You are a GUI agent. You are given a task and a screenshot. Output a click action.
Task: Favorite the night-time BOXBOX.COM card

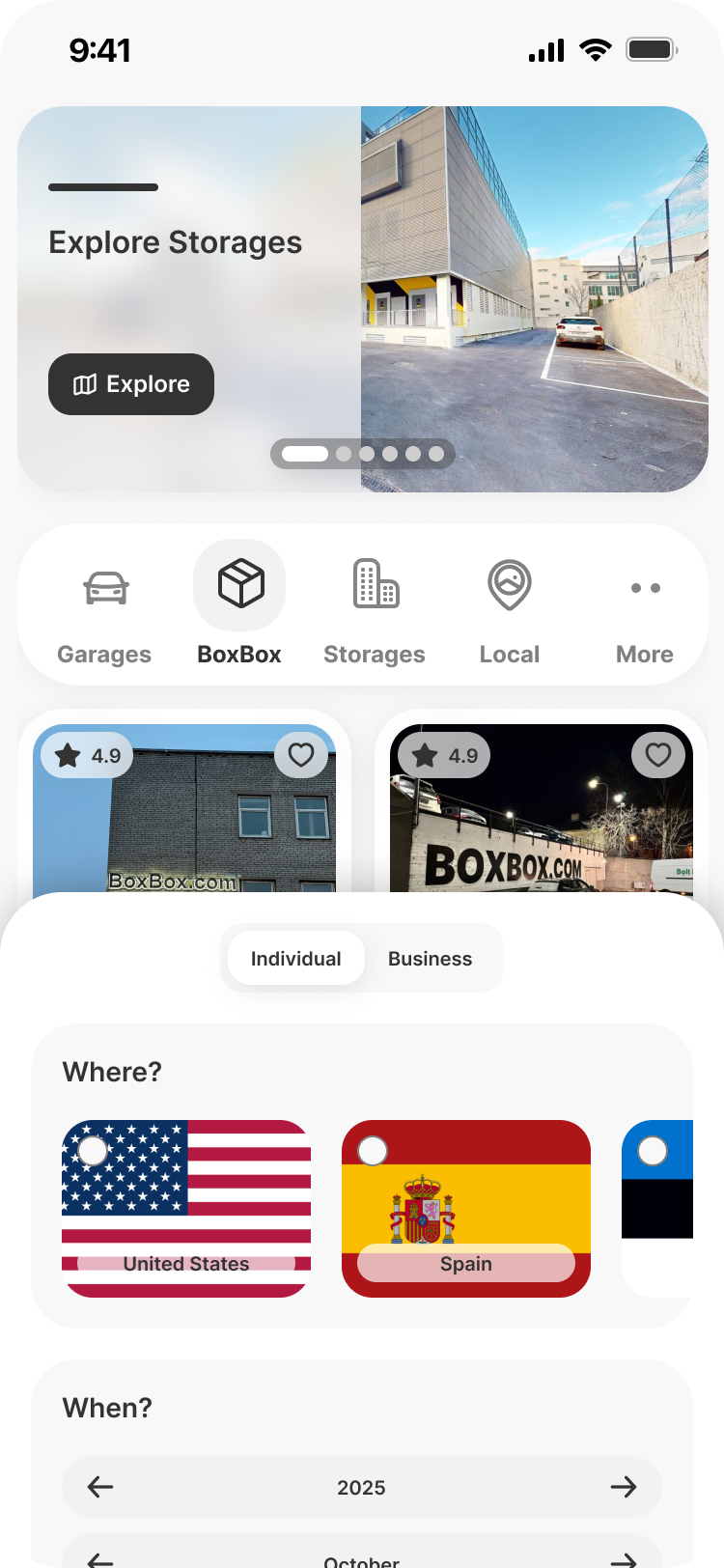[658, 755]
